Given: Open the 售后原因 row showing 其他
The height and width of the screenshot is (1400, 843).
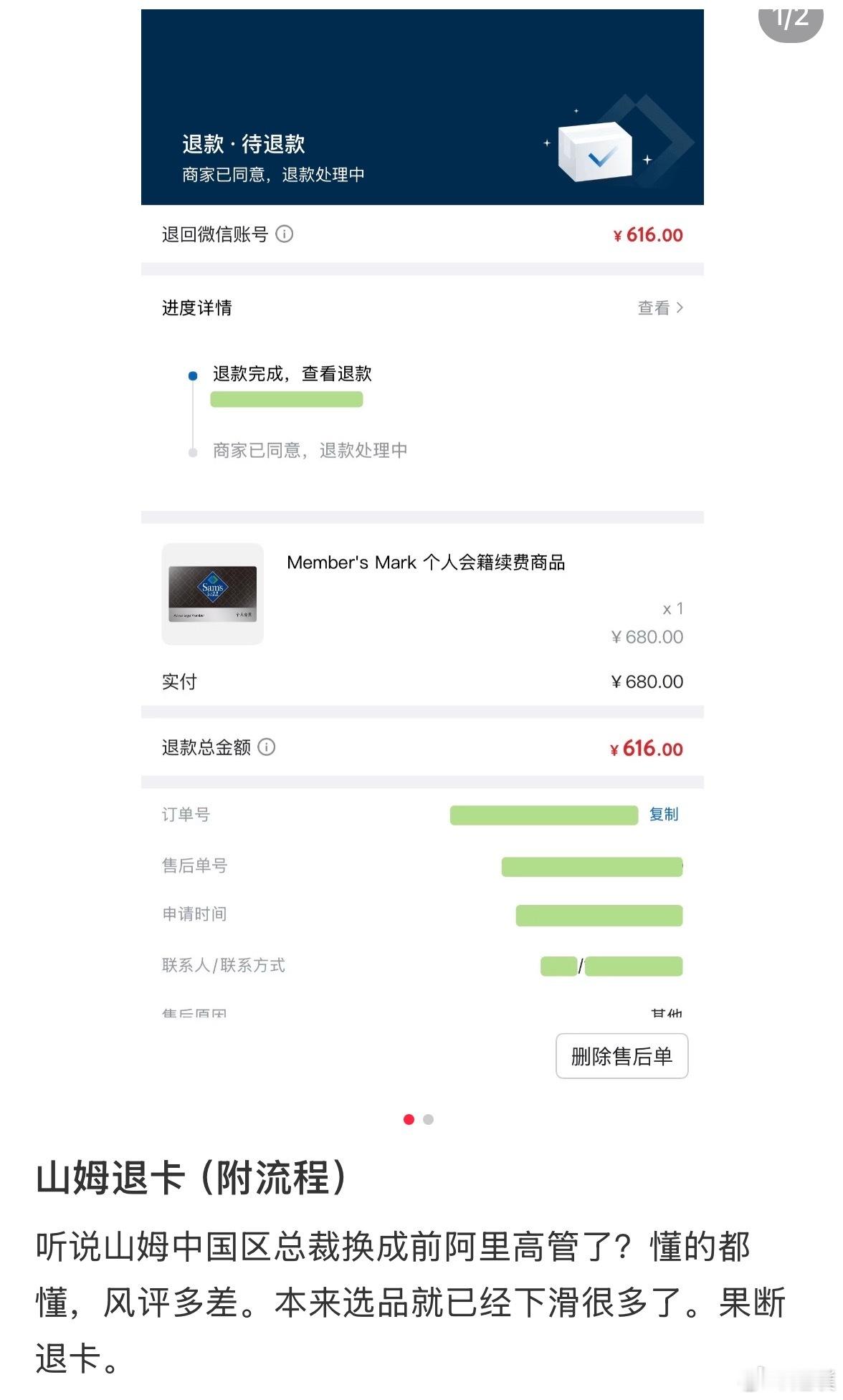Looking at the screenshot, I should point(421,1012).
